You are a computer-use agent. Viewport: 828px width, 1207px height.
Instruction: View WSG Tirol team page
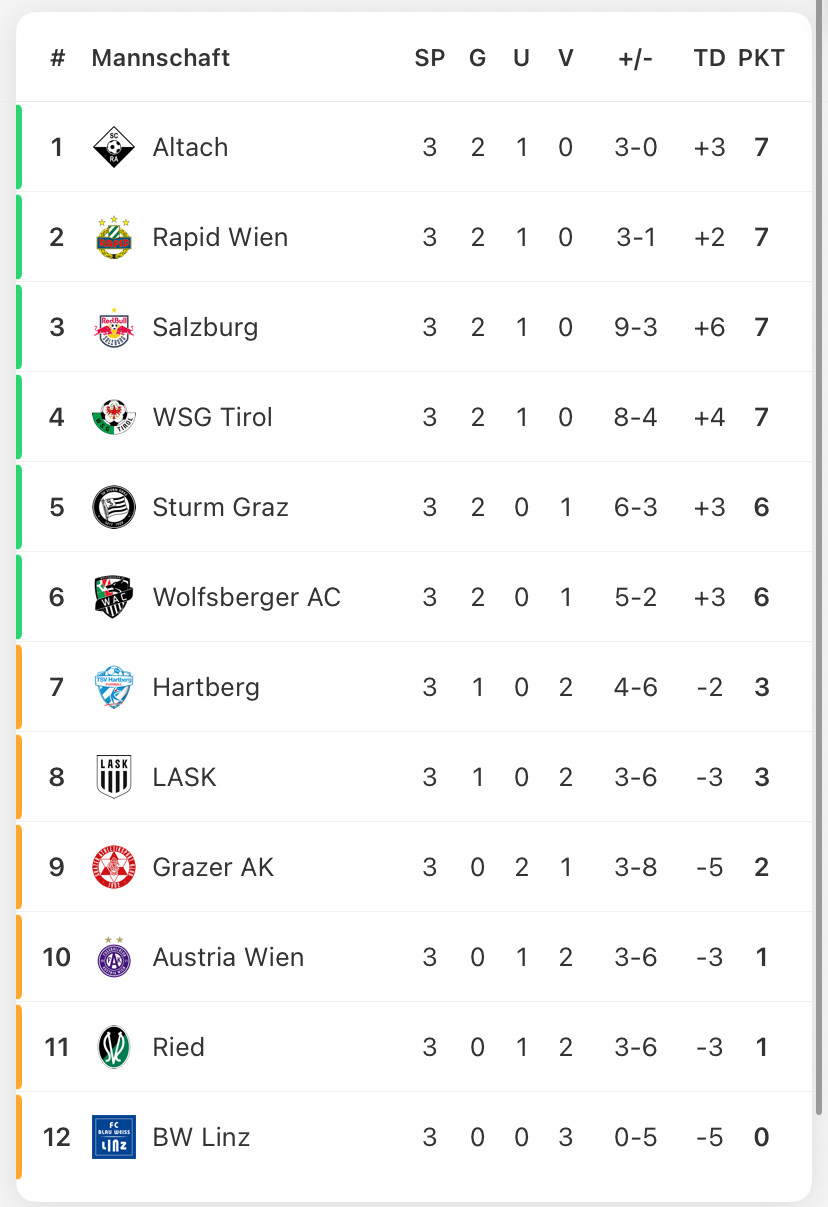pos(212,417)
